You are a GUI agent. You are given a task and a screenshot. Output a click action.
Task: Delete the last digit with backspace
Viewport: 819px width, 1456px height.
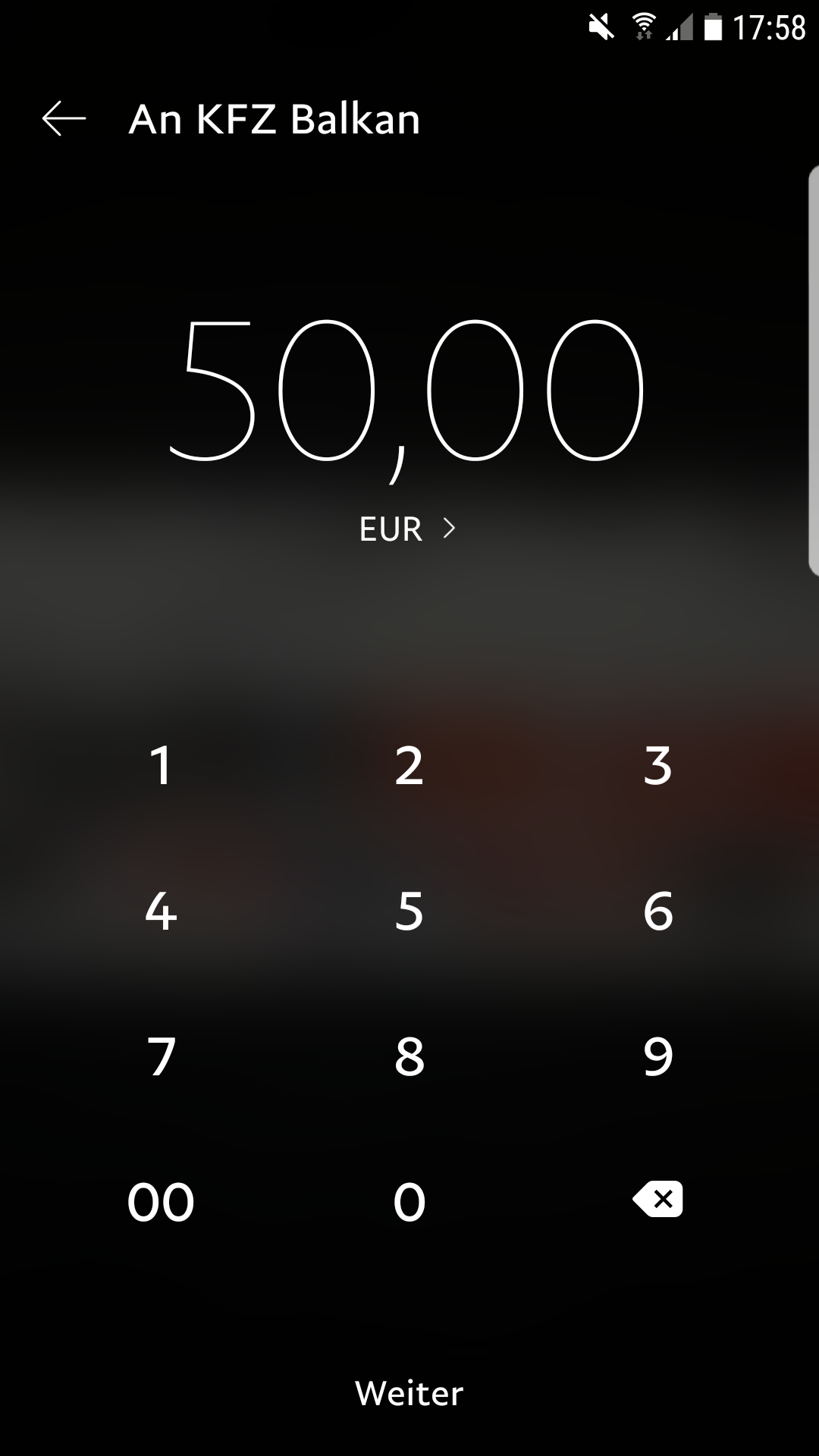tap(657, 1200)
